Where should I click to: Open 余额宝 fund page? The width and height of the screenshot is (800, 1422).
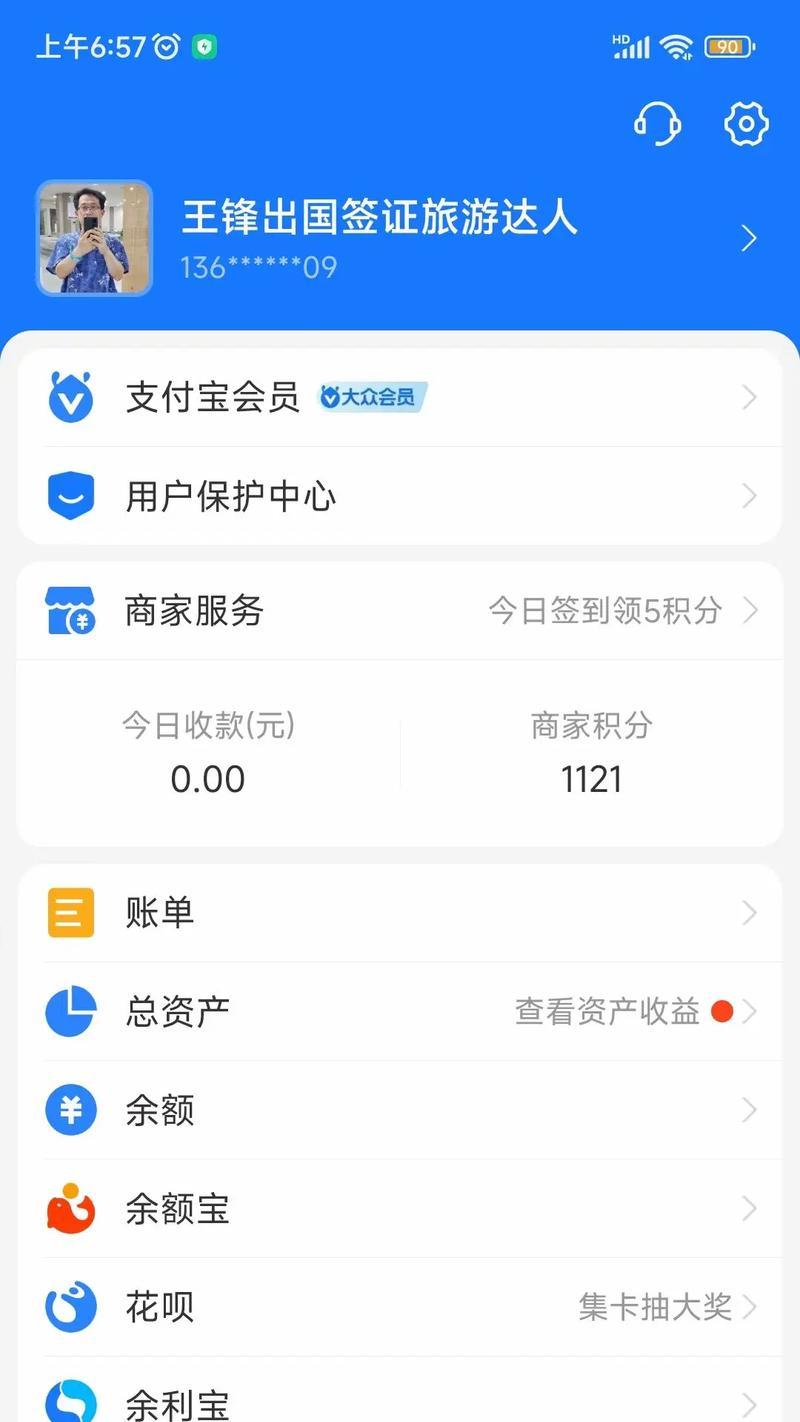(x=400, y=1209)
